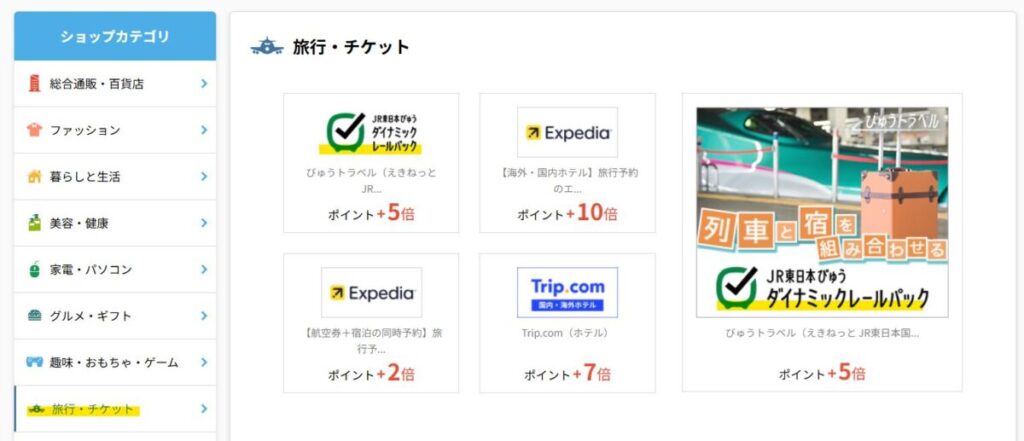Open the びゅうトラベル card with ポイント+5倍 logo
Screen dimensions: 1024x441
[x=371, y=162]
